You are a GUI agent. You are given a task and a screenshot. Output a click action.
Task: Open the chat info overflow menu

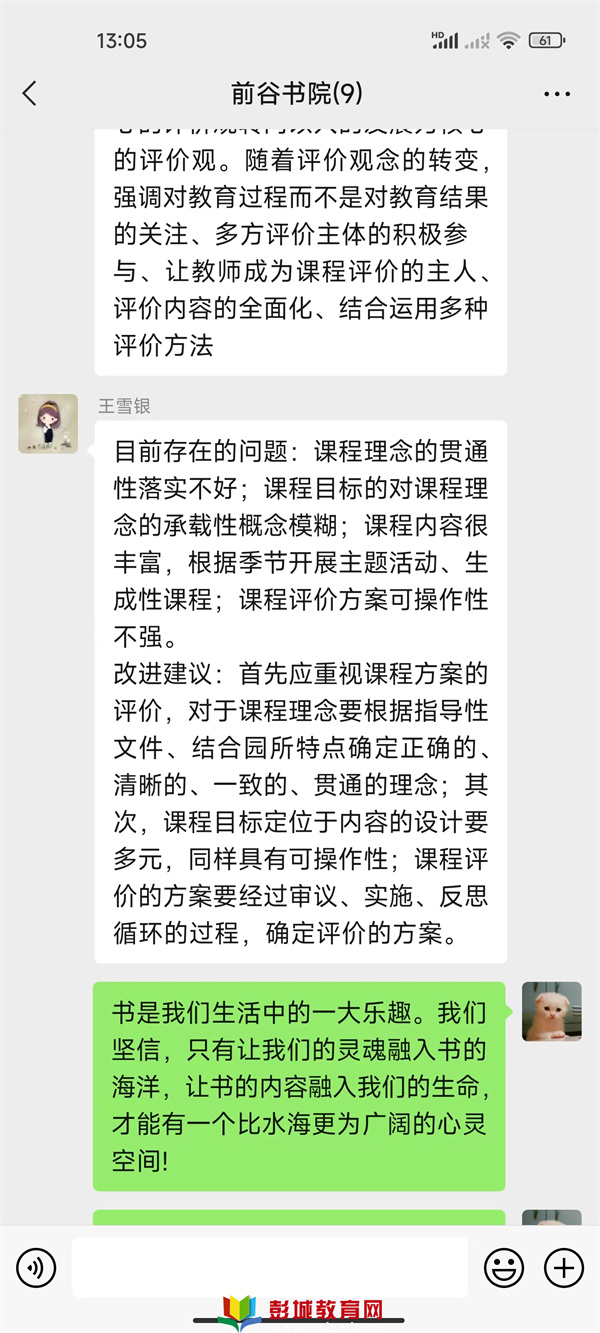(x=557, y=94)
